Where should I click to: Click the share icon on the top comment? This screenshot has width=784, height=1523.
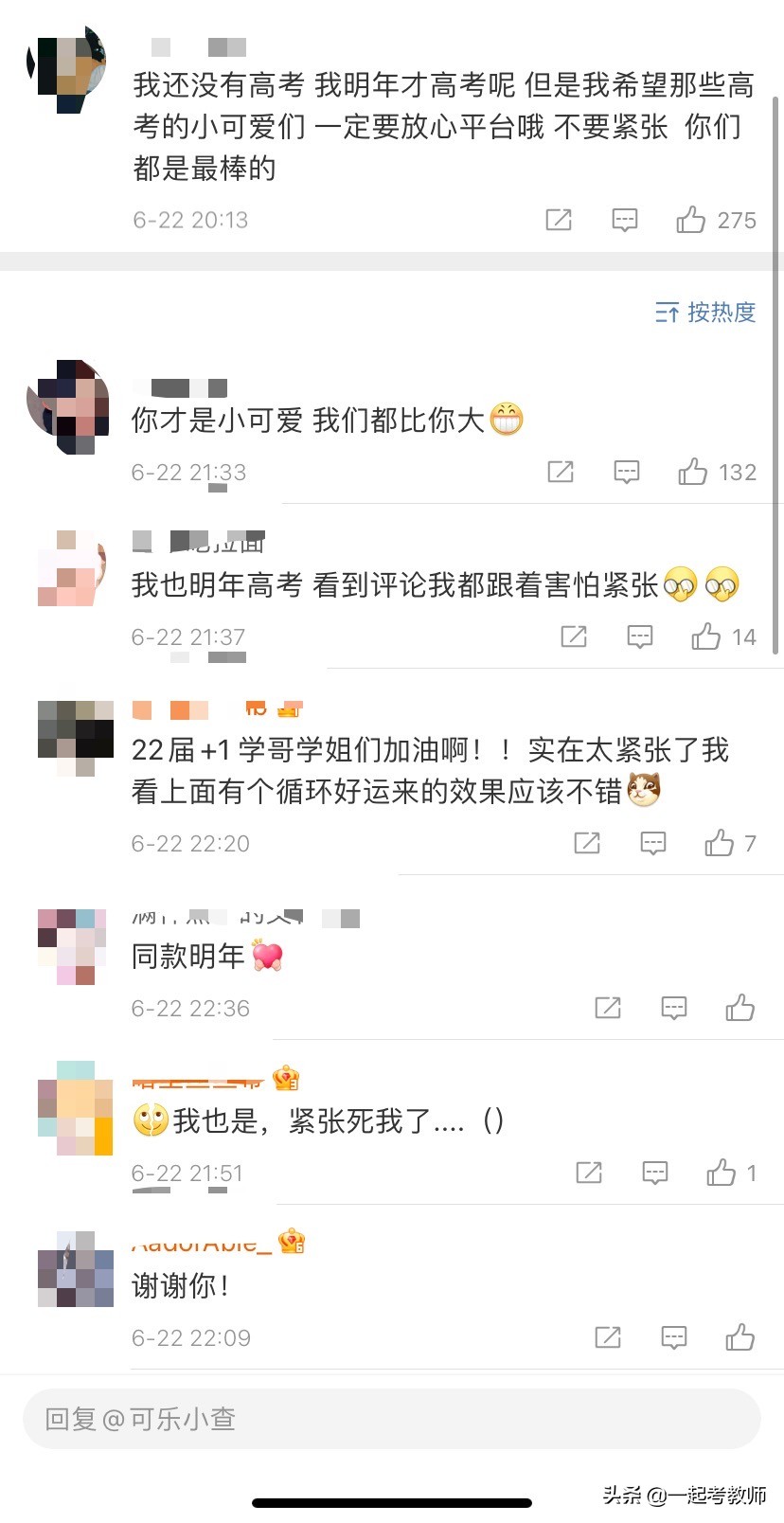559,220
